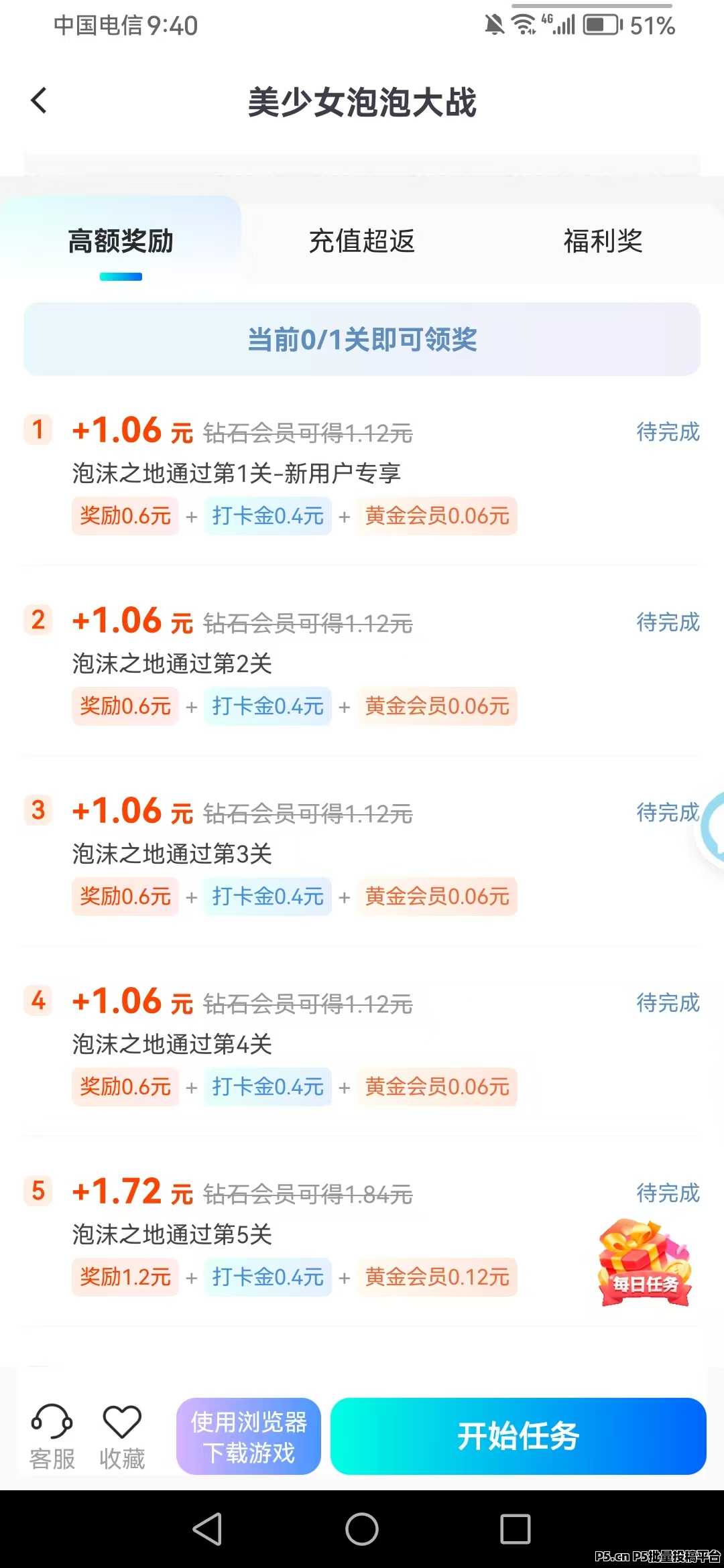Open the task 泡沫之地通过第1关-新用户专享
Image resolution: width=724 pixels, height=1568 pixels.
click(236, 473)
